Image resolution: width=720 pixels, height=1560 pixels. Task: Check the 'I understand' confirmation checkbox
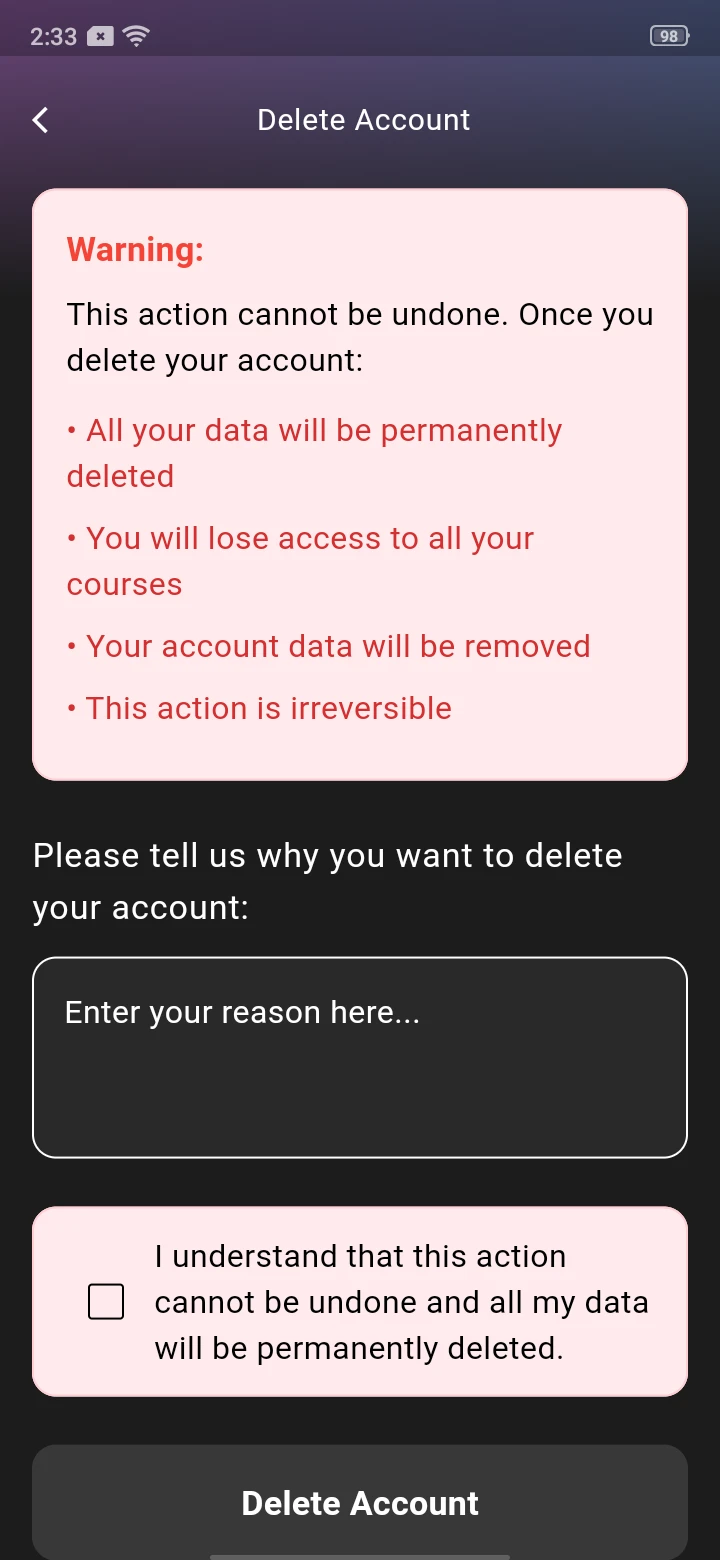[106, 1302]
